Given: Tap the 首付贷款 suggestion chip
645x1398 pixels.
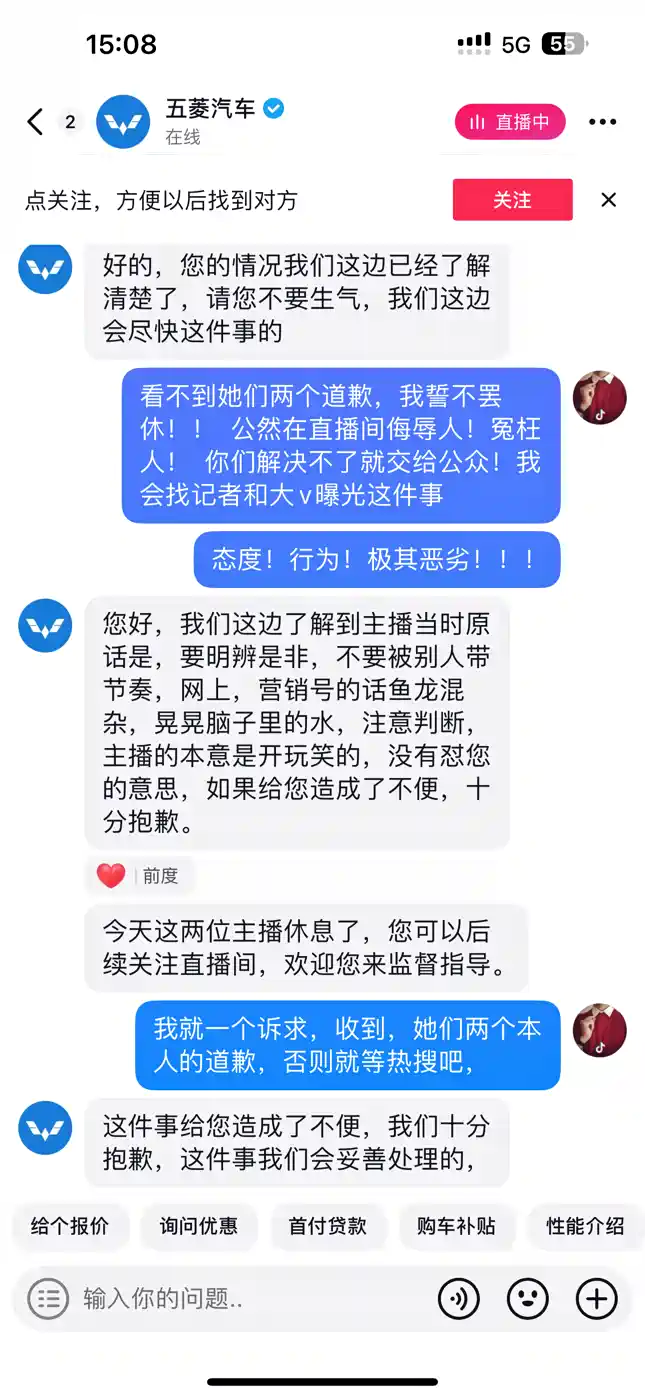Looking at the screenshot, I should (328, 1226).
